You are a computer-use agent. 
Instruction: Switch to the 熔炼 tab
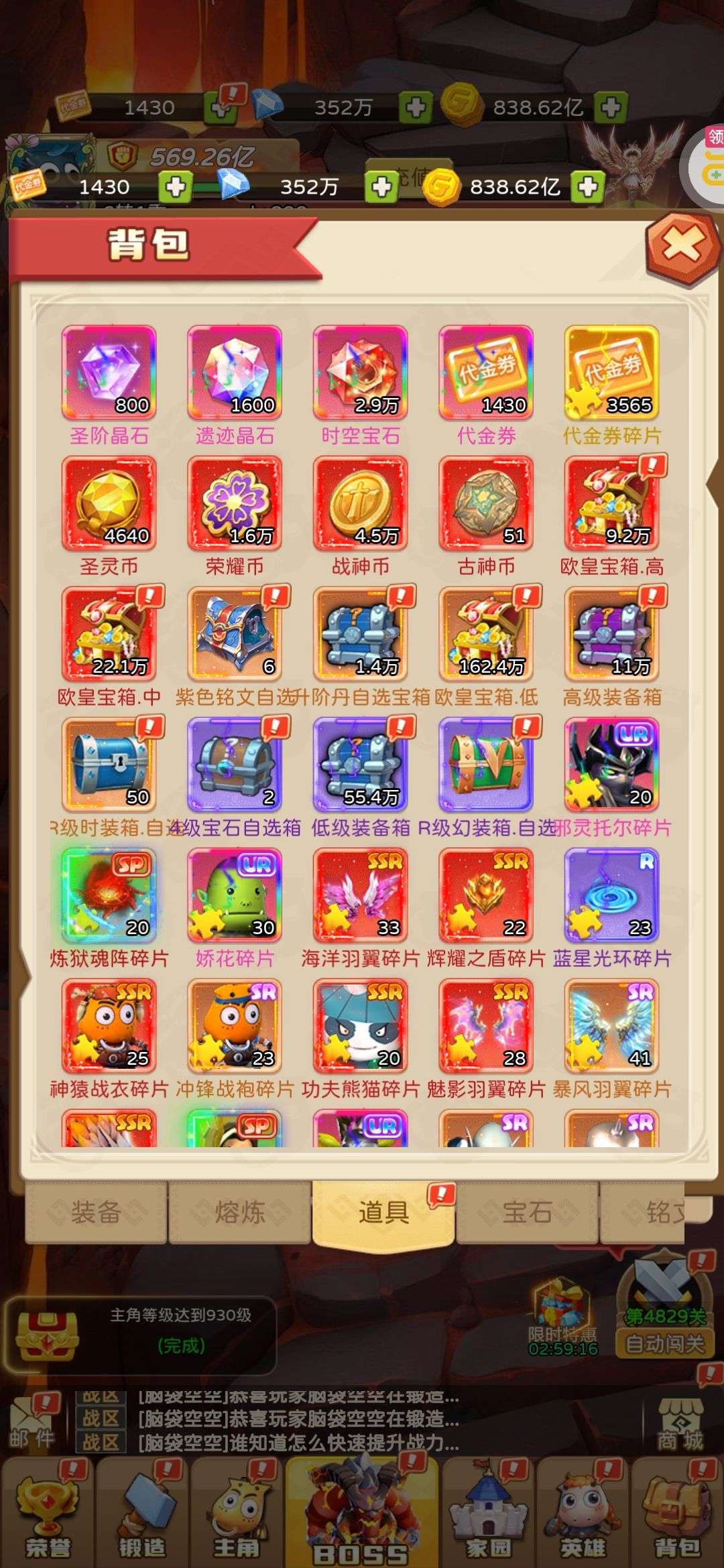coord(239,1212)
